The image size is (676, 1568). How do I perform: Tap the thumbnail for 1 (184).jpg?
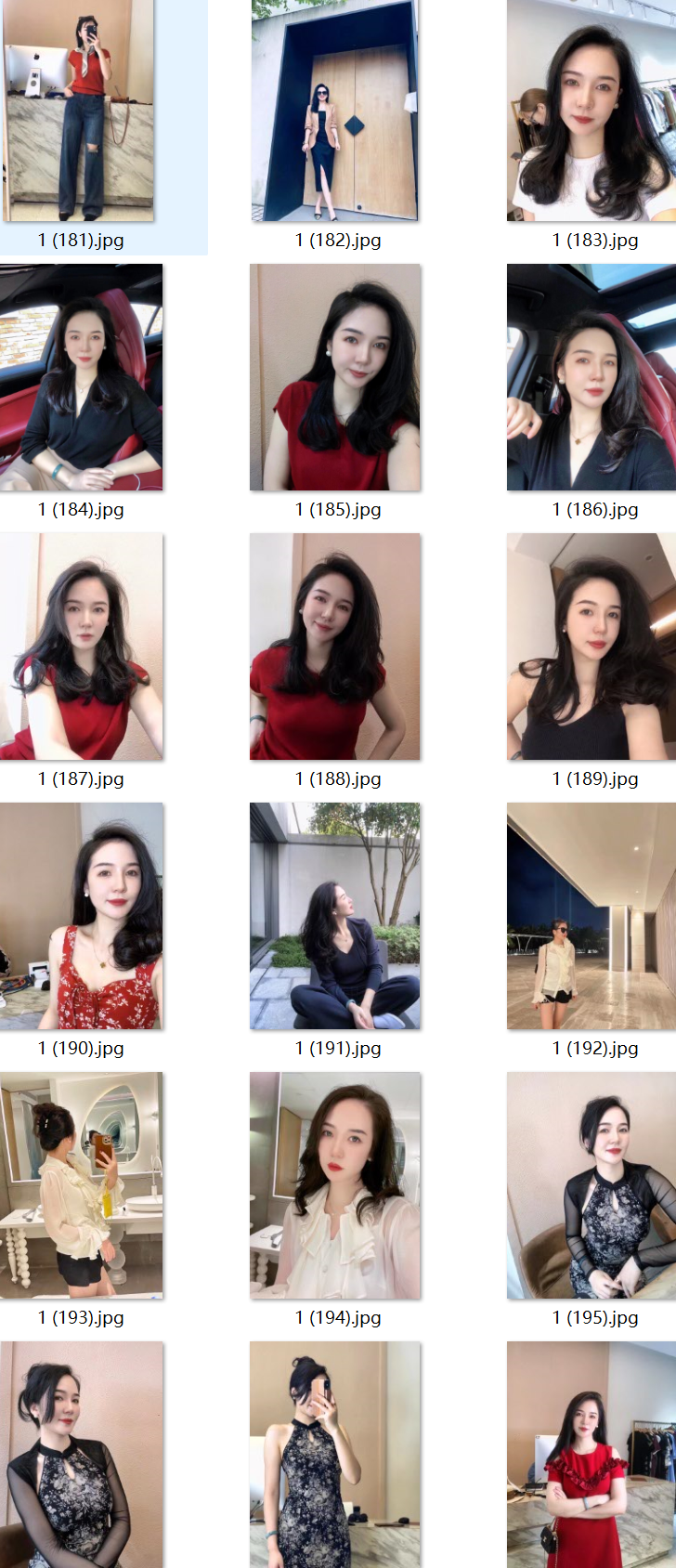pos(81,377)
